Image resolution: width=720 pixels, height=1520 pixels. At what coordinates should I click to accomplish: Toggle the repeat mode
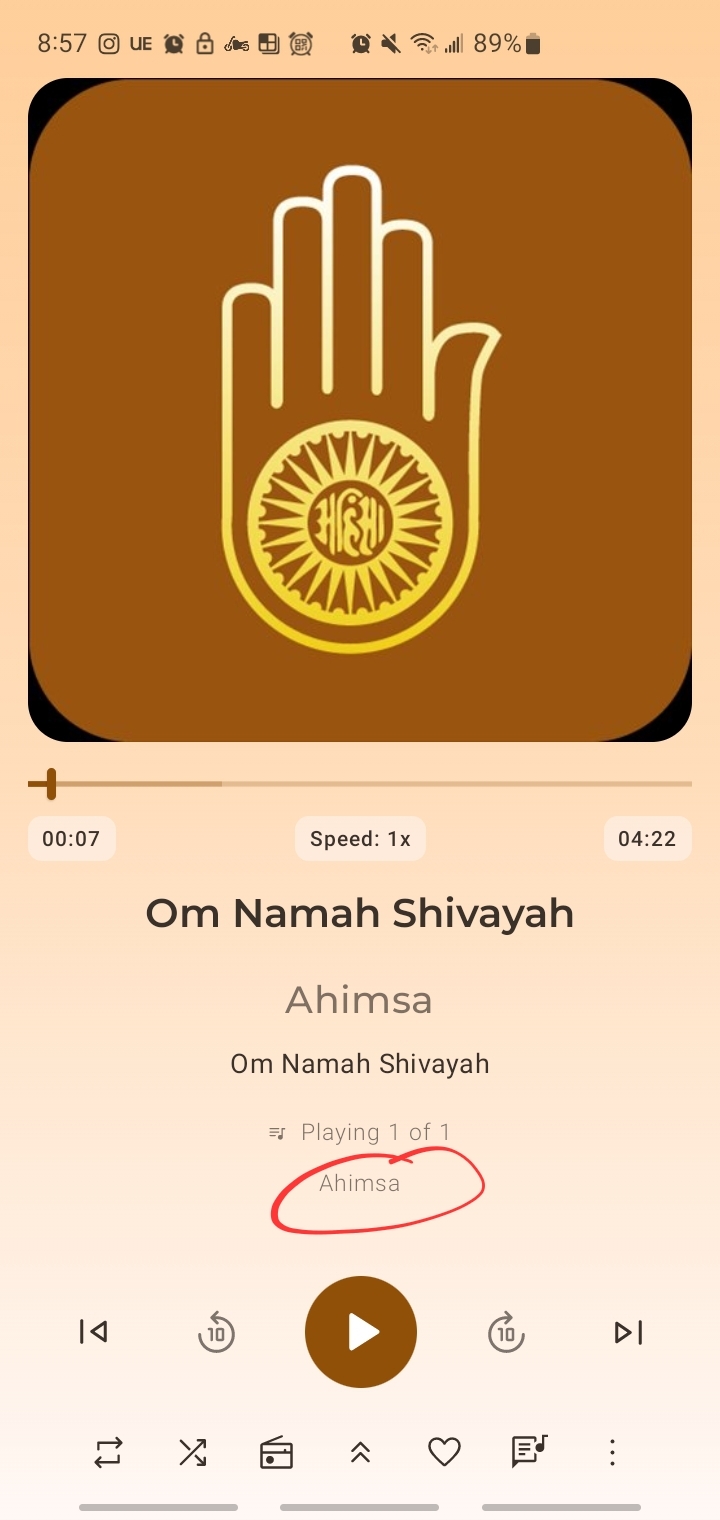pos(108,1452)
